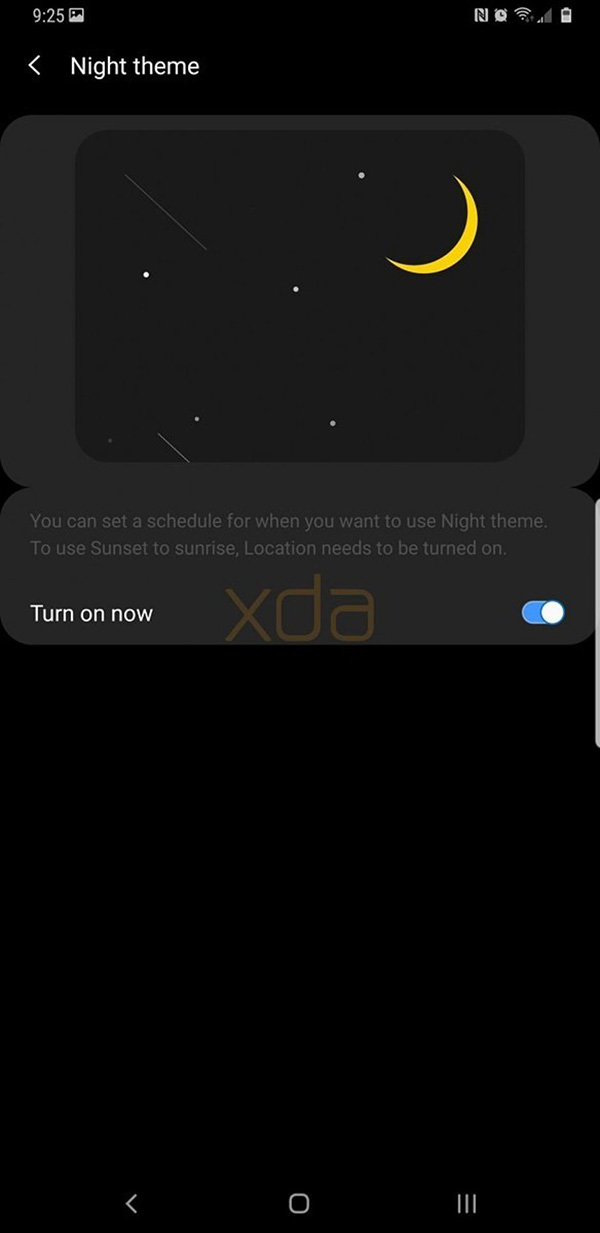Open the recent apps view
Viewport: 600px width, 1233px height.
pos(466,1203)
